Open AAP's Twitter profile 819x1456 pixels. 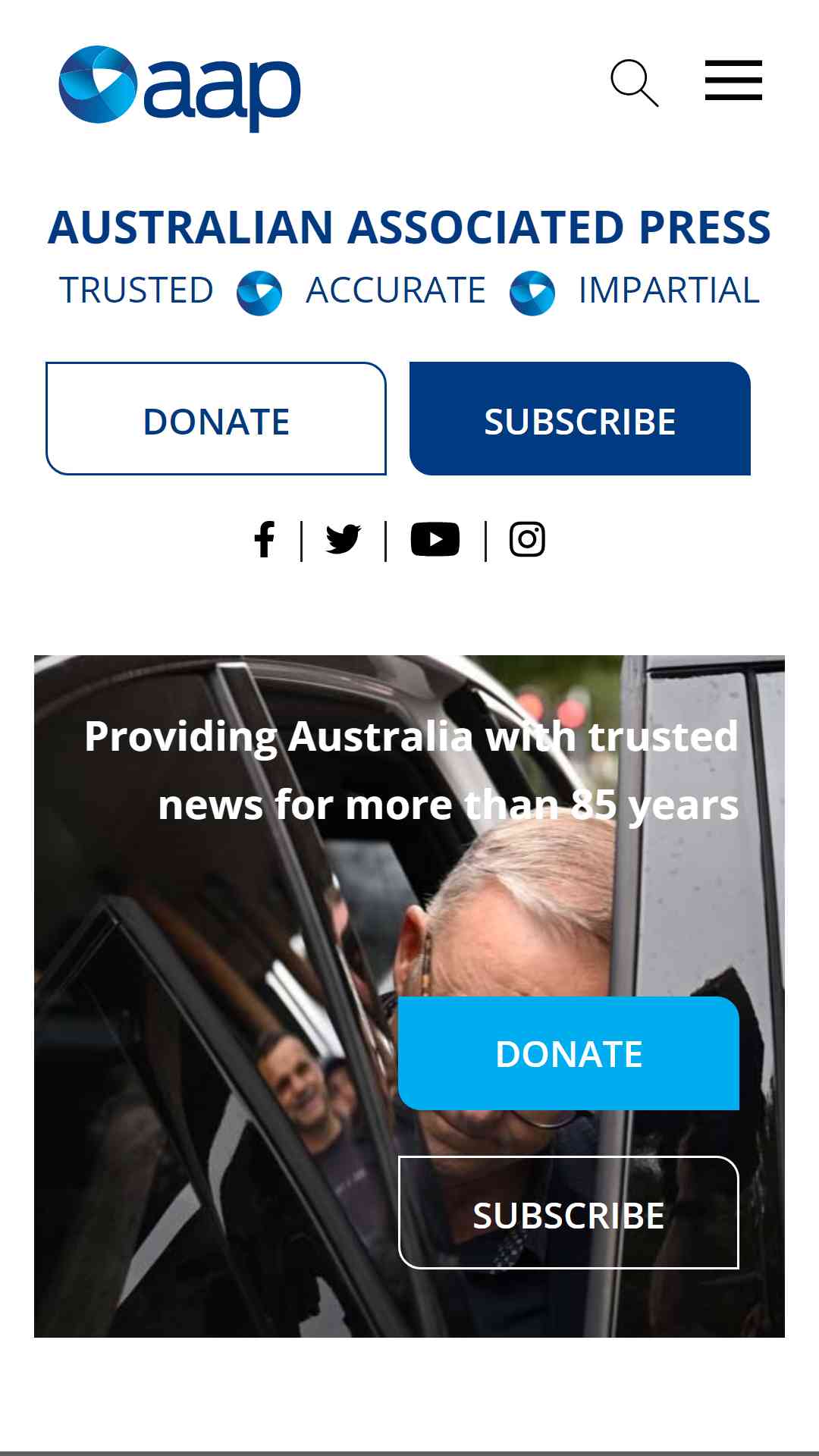[344, 540]
